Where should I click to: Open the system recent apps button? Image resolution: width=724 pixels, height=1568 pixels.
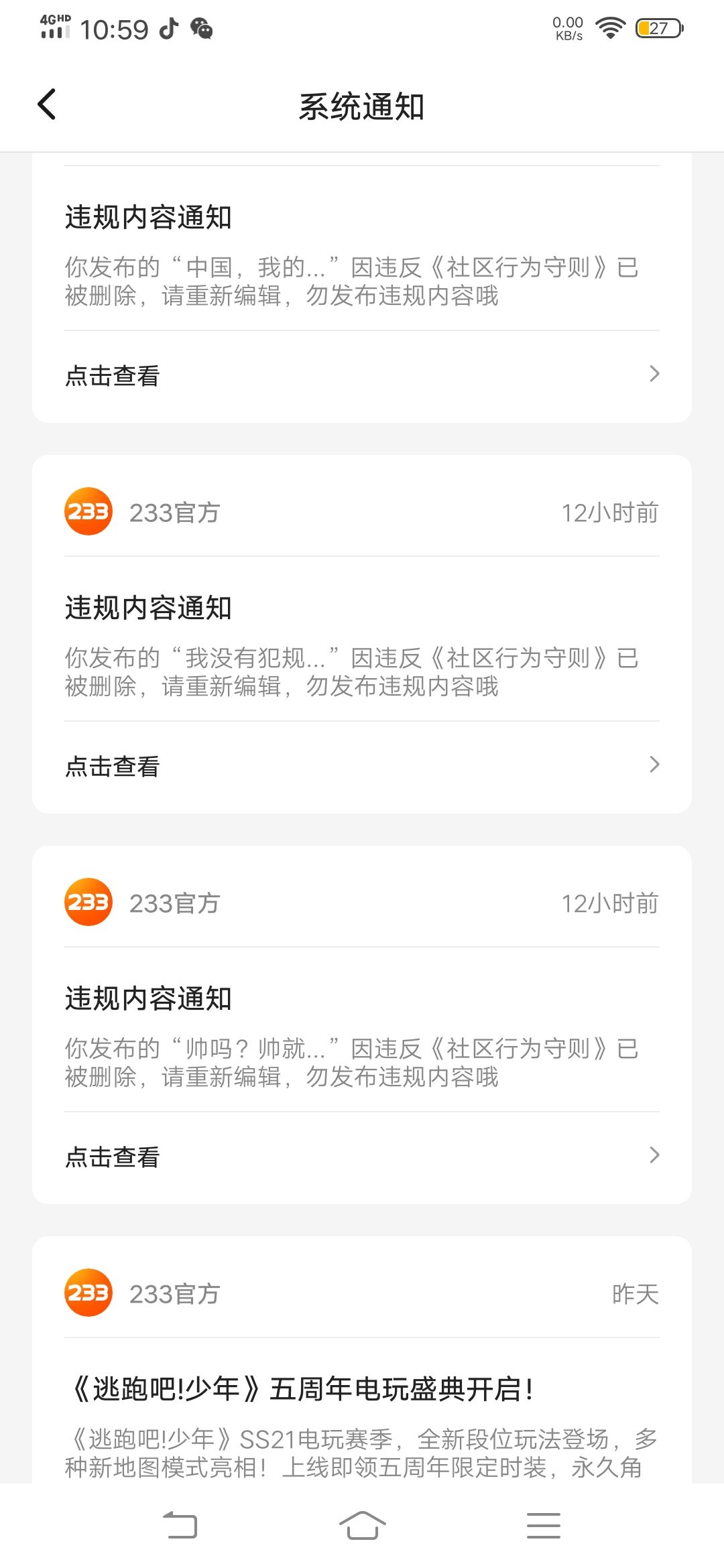[x=543, y=1526]
